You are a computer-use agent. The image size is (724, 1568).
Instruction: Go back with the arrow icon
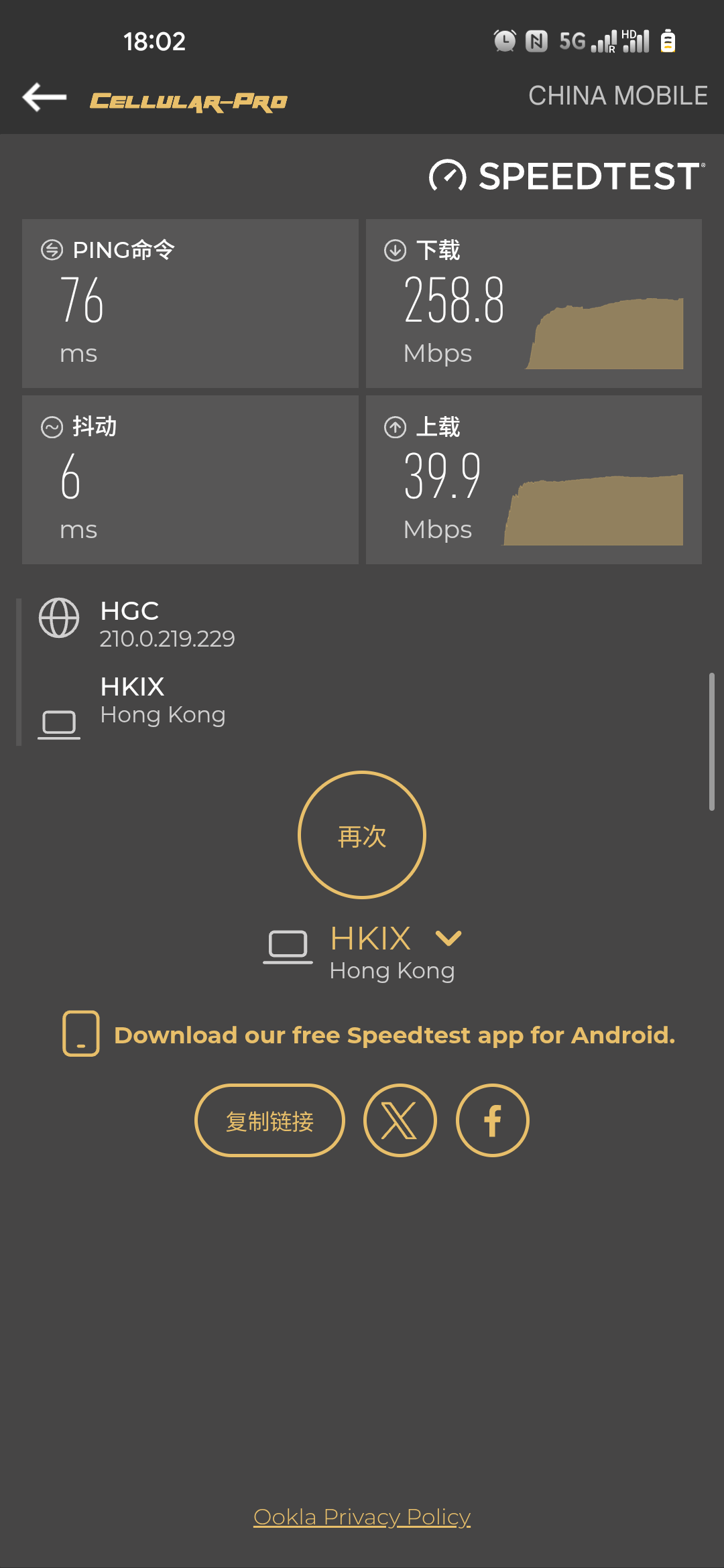pos(44,98)
